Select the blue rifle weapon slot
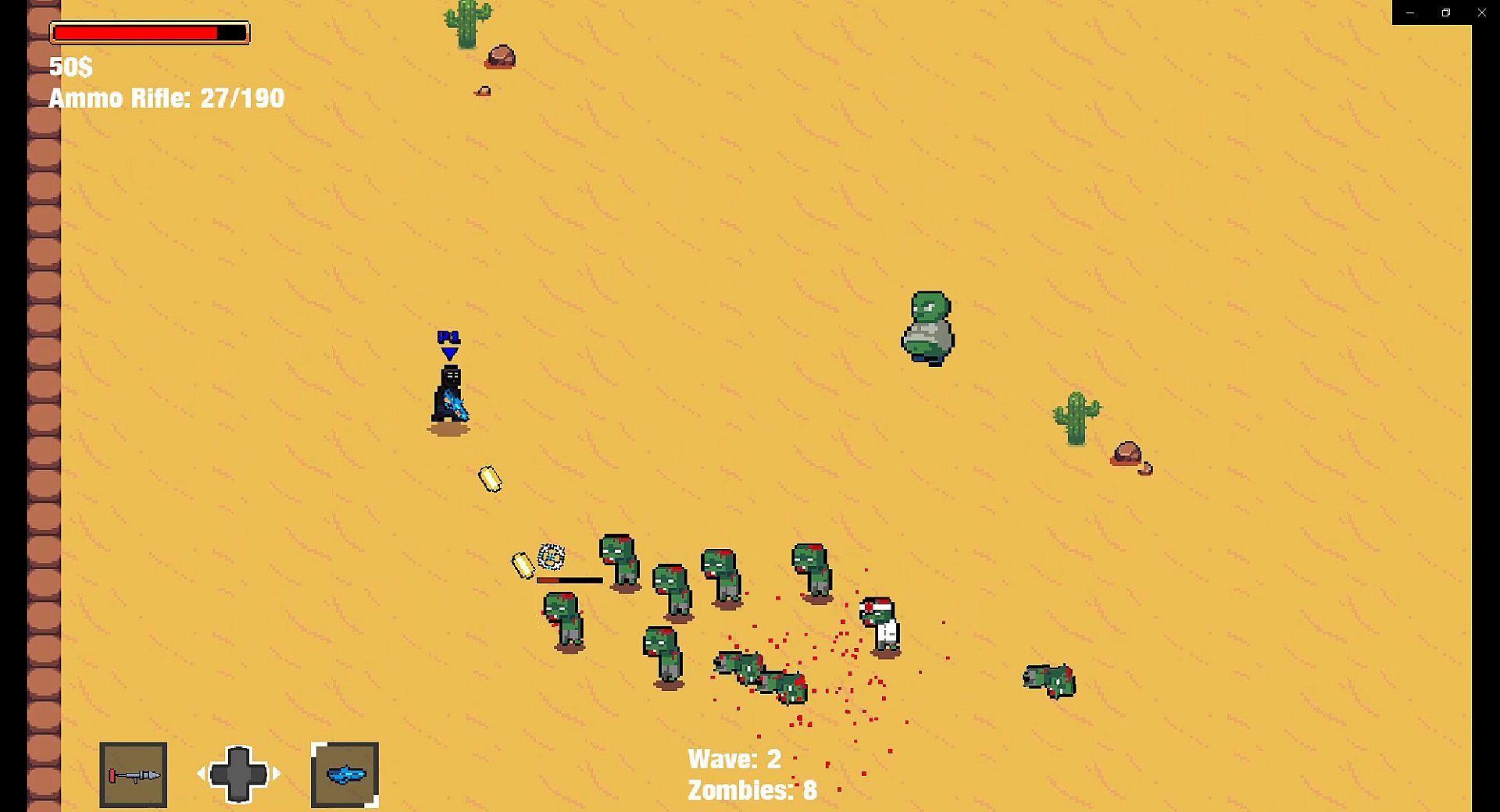Image resolution: width=1500 pixels, height=812 pixels. coord(345,775)
